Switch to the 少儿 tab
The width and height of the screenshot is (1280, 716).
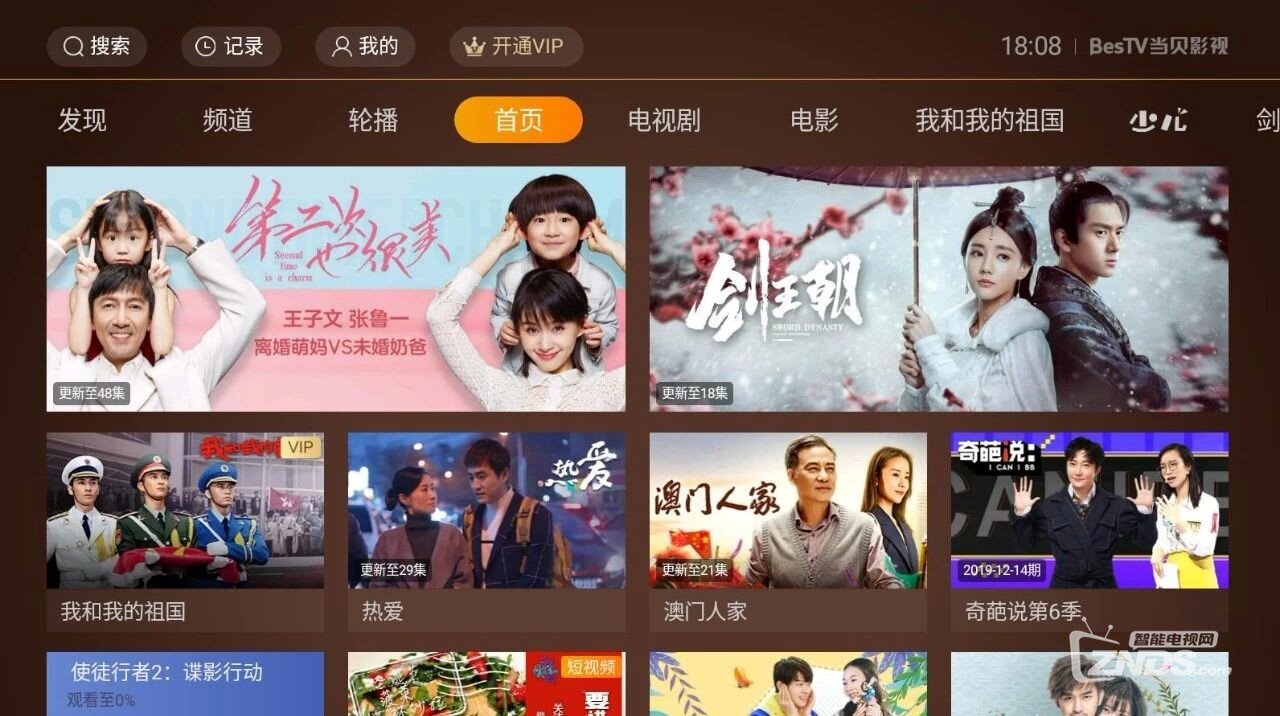point(1158,121)
